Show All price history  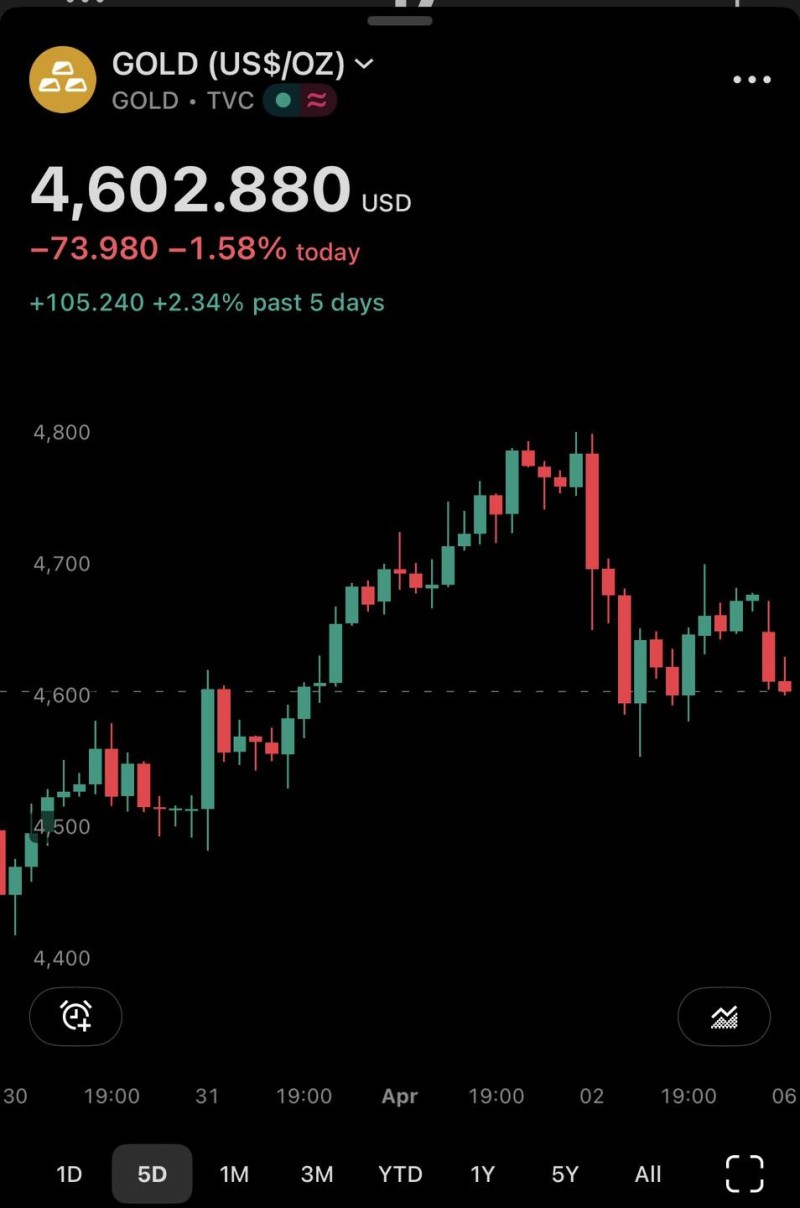648,1174
